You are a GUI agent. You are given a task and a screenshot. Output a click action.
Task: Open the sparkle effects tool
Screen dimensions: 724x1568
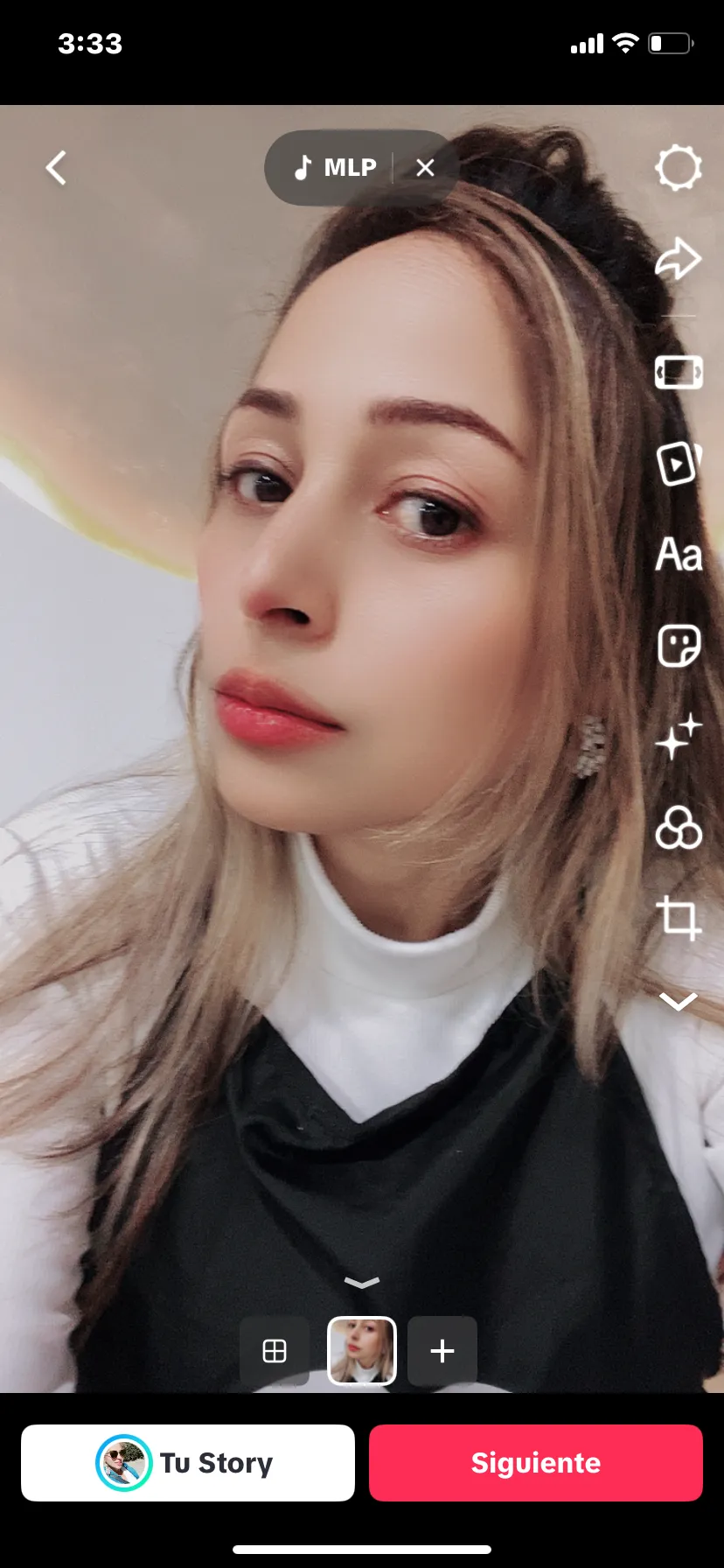[x=679, y=737]
